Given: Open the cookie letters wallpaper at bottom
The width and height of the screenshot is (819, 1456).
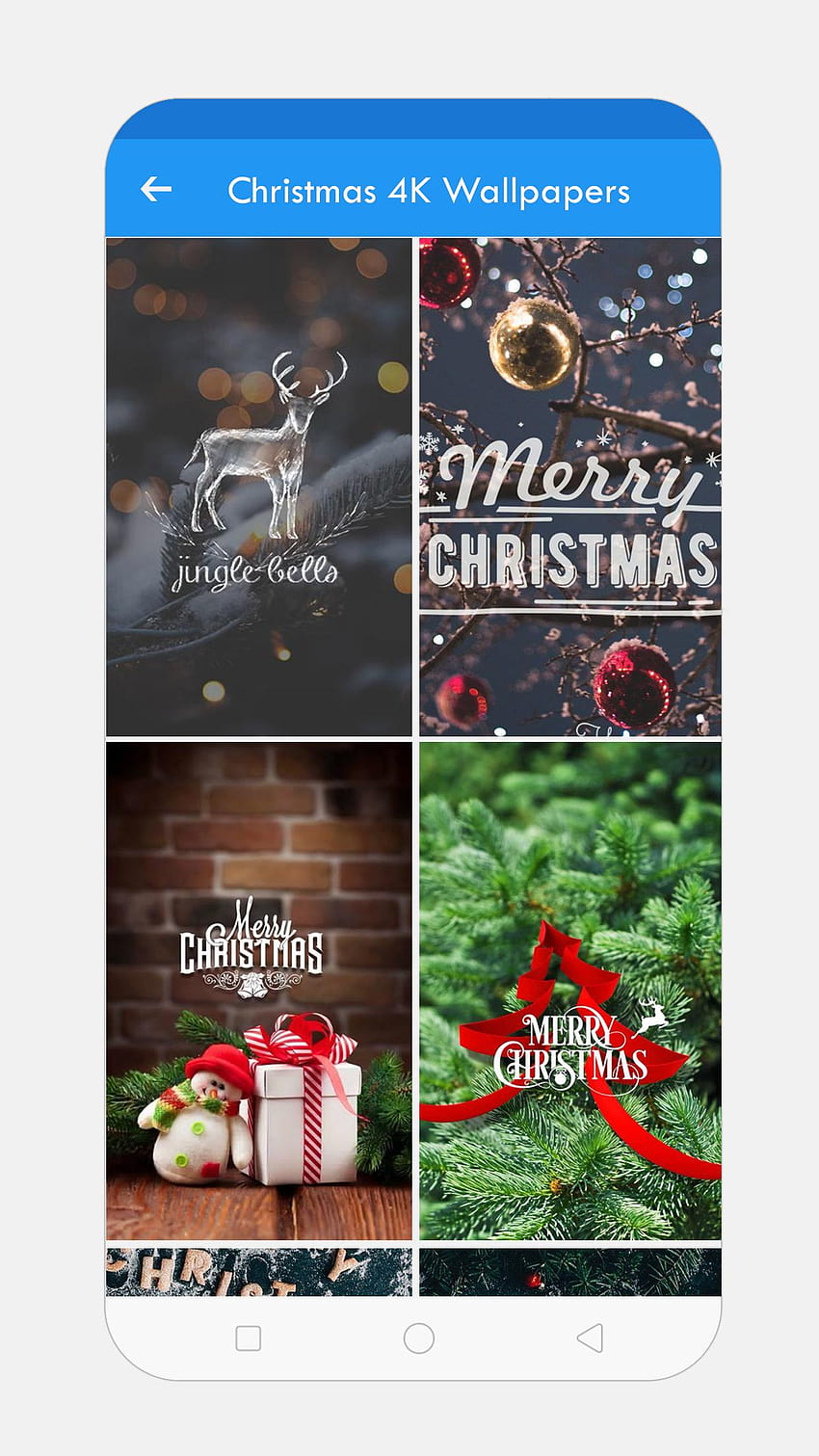Looking at the screenshot, I should pos(259,1272).
